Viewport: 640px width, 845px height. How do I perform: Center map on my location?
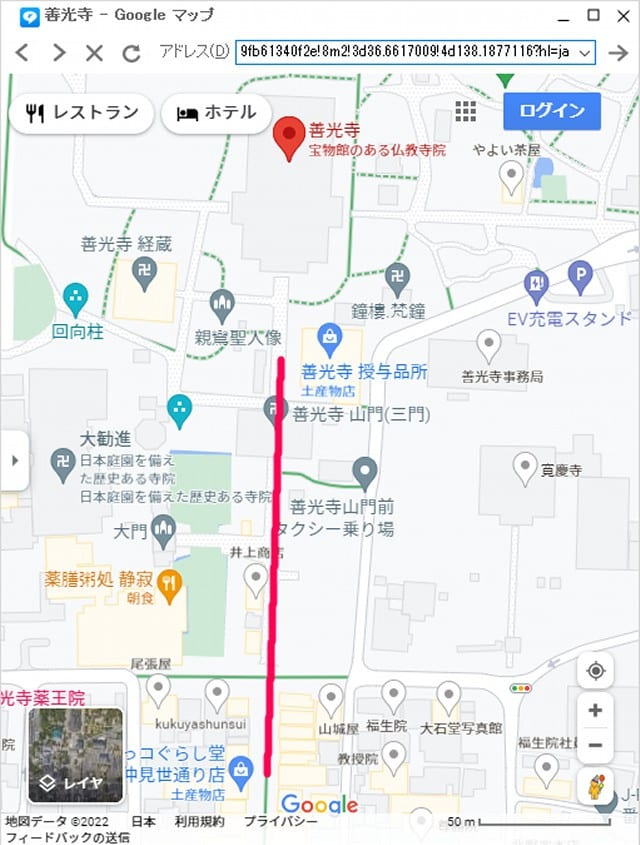595,670
